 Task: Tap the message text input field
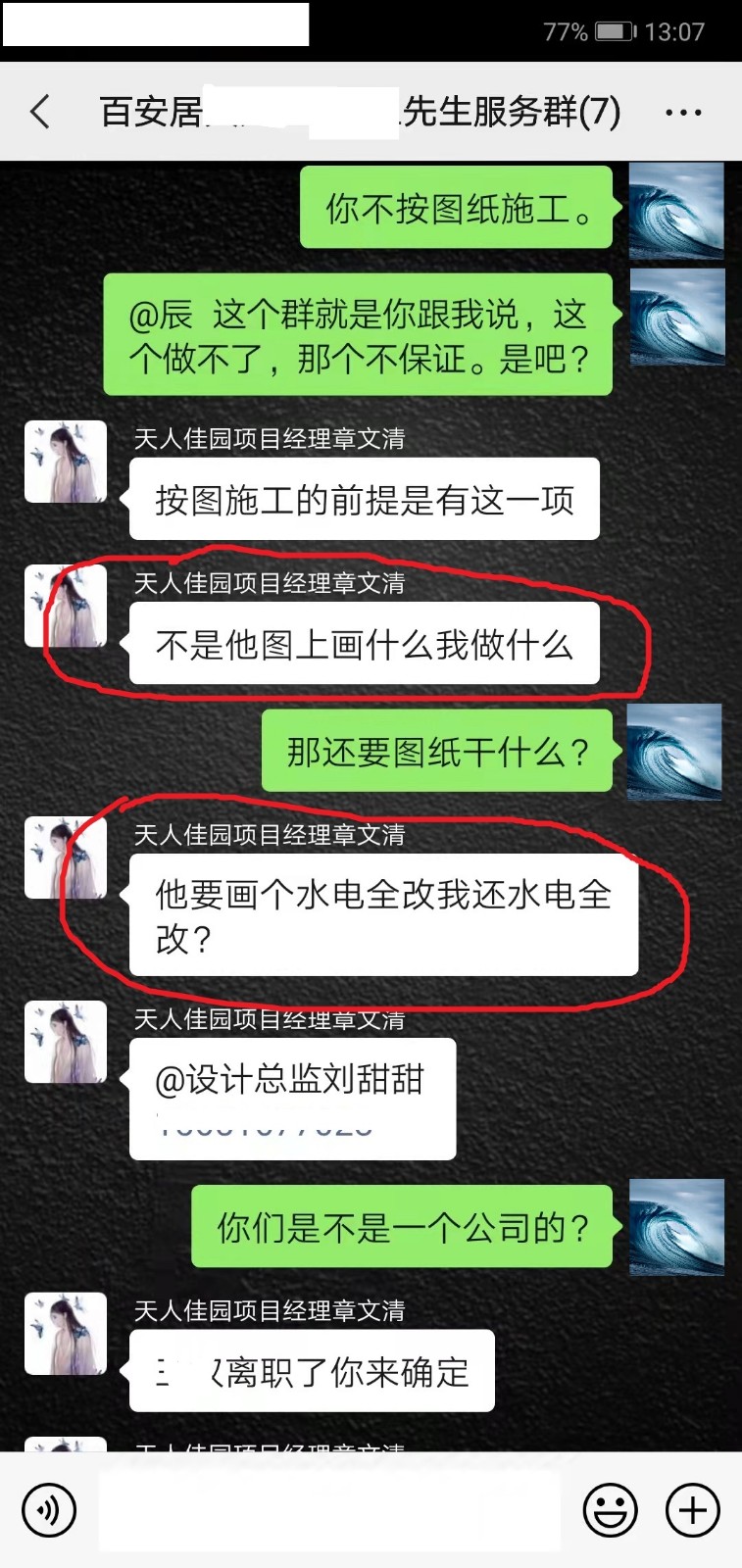pos(328,1510)
